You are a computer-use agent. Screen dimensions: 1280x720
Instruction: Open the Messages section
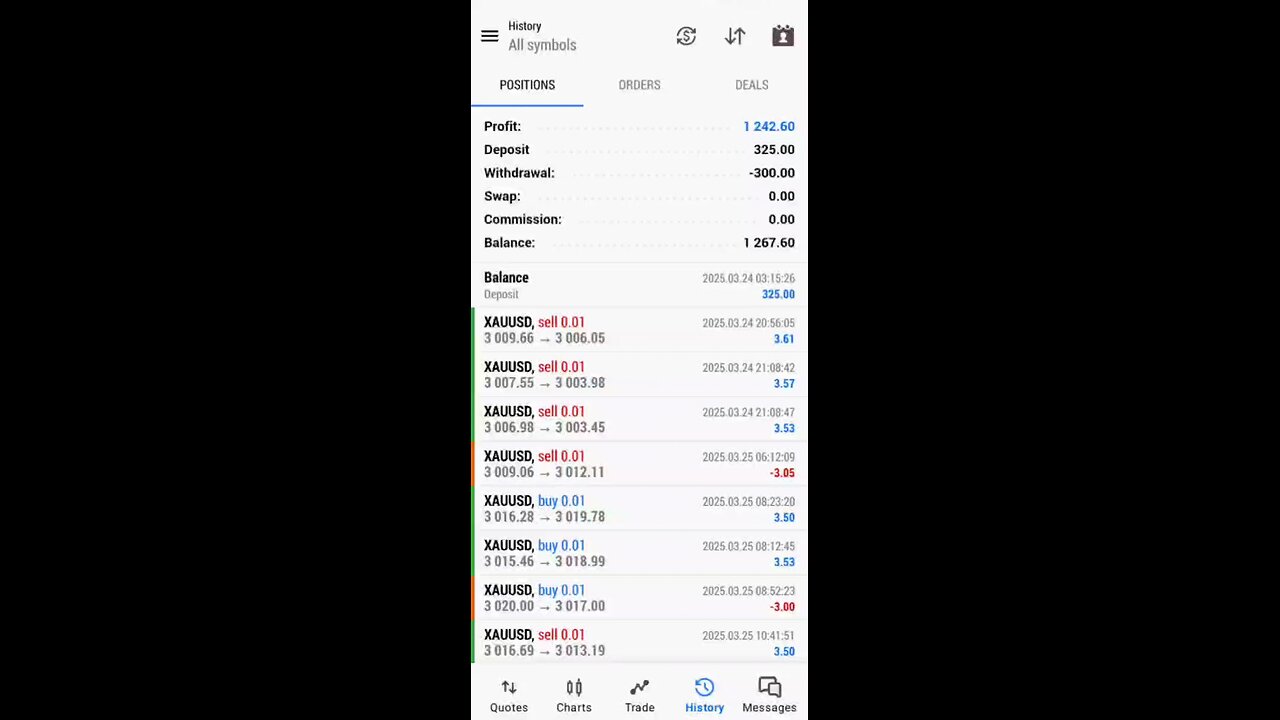[769, 695]
